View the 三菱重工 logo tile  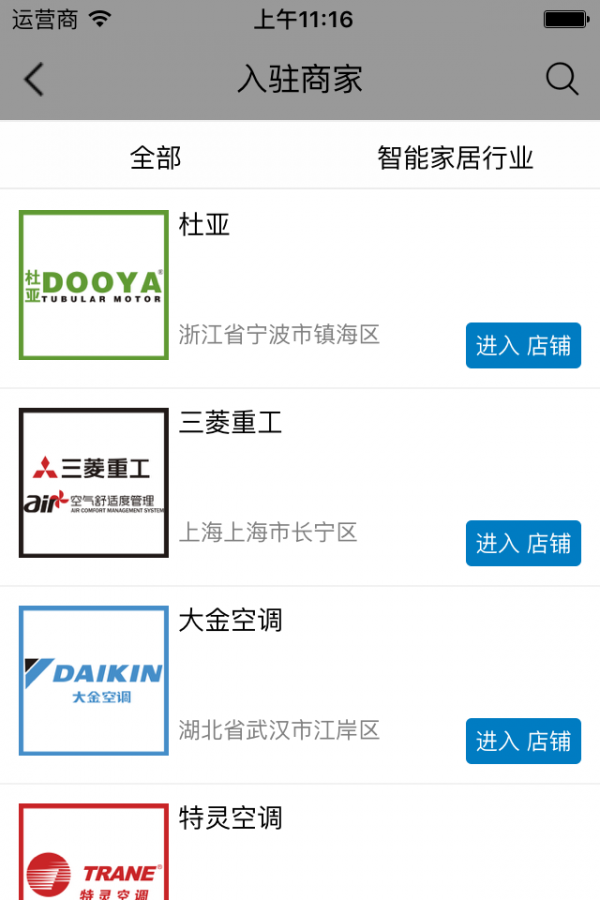click(x=94, y=483)
